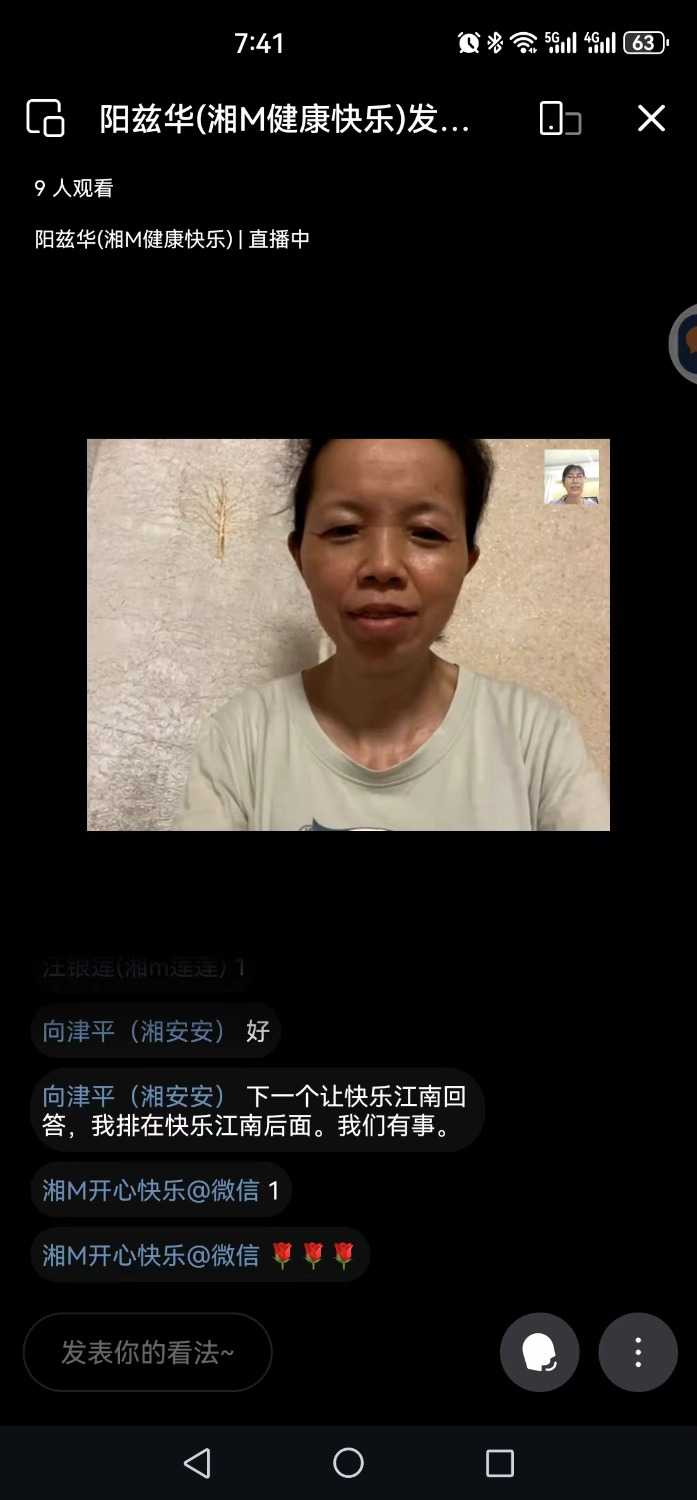Close the livestream
Screen dimensions: 697x1500
point(651,118)
